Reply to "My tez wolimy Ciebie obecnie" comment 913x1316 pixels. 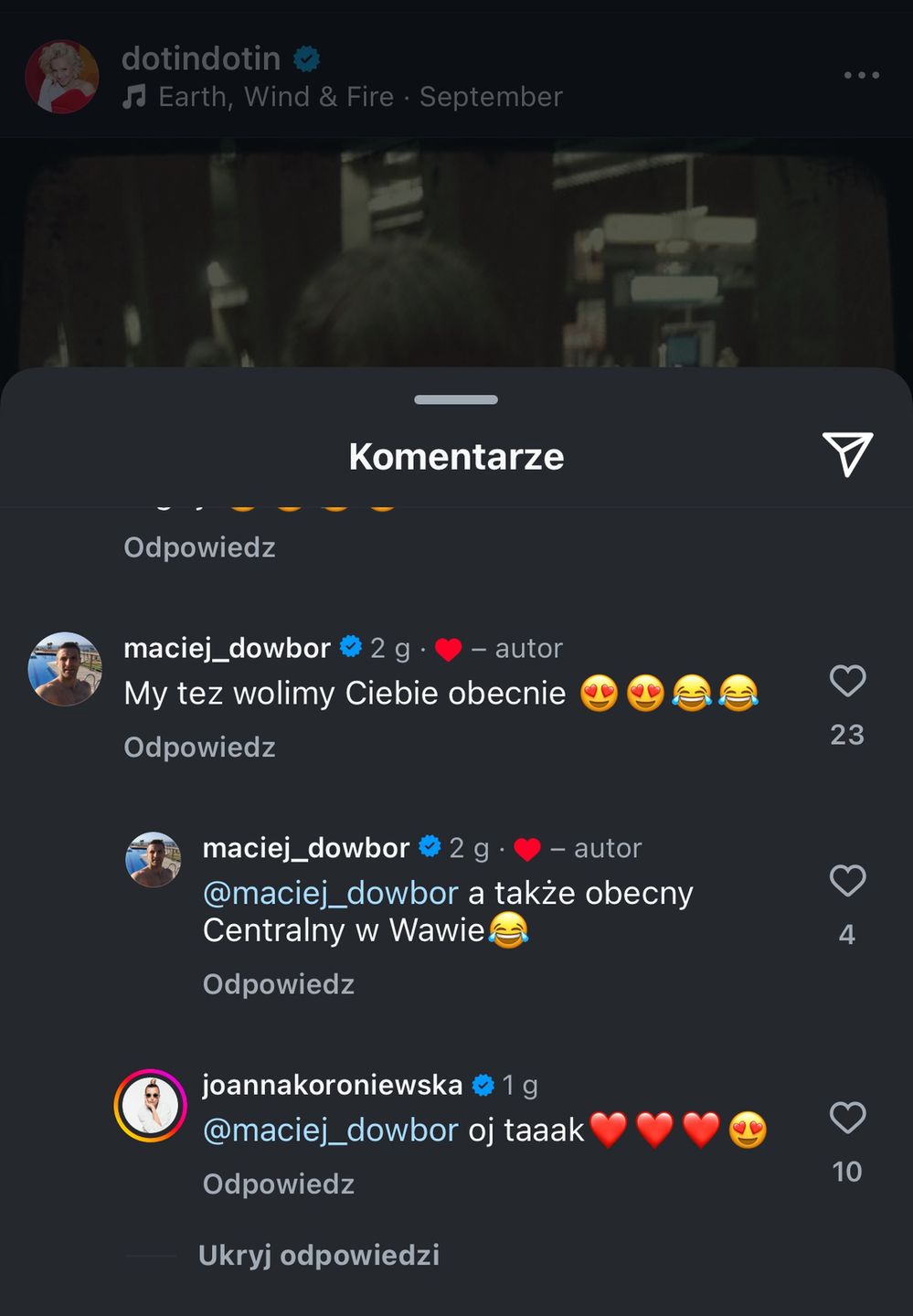199,748
